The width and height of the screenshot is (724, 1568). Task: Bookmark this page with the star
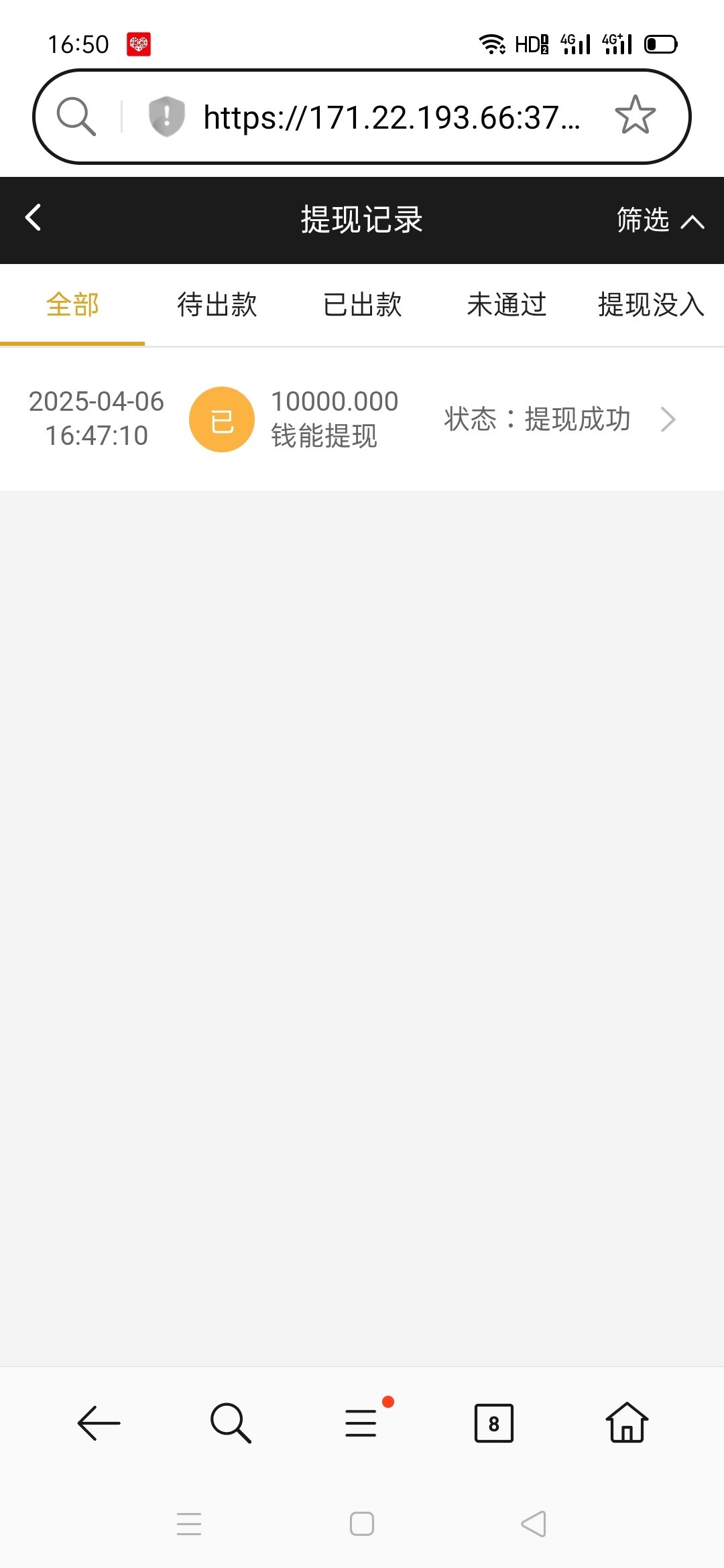point(635,115)
